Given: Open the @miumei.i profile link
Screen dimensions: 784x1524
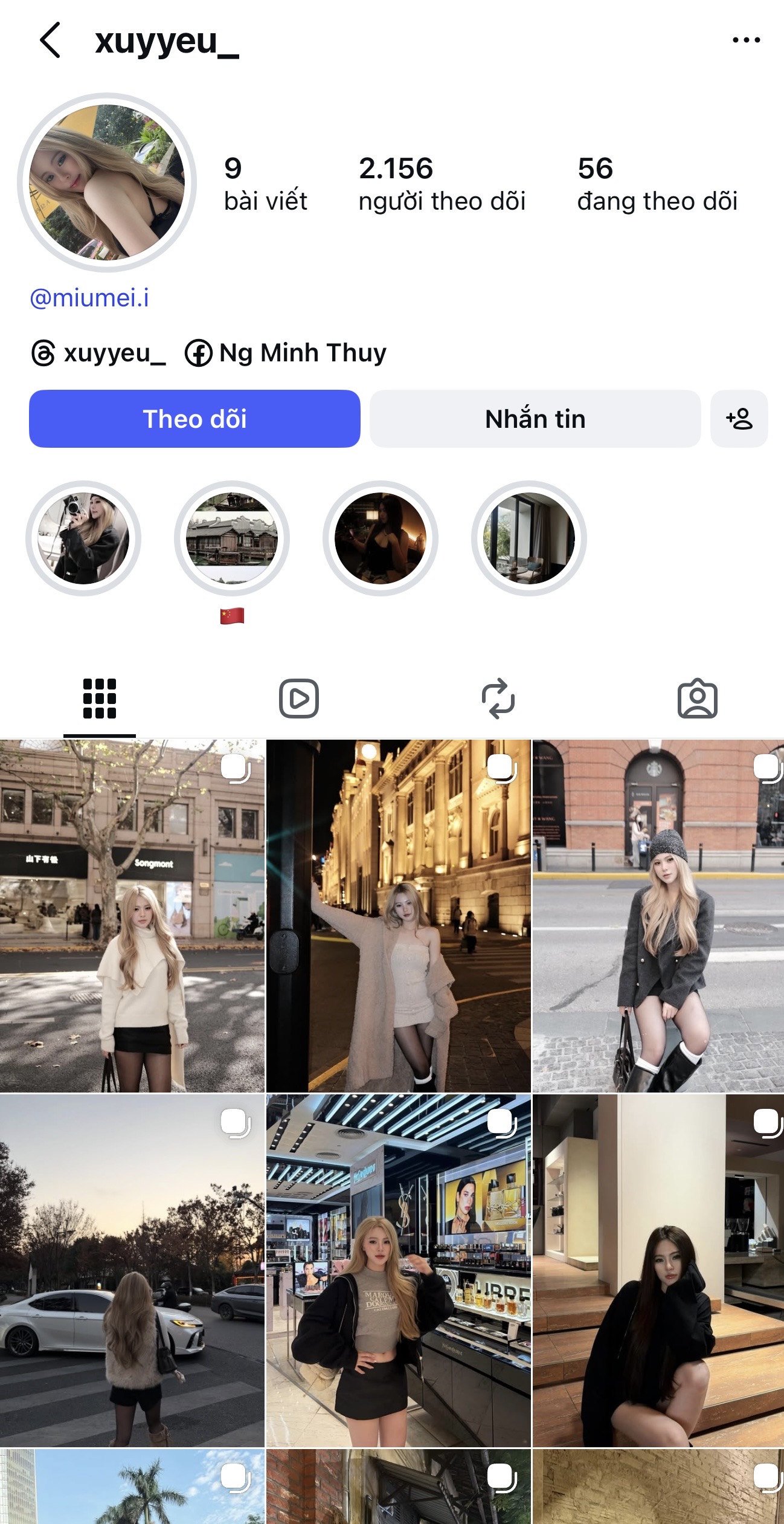Looking at the screenshot, I should click(x=89, y=298).
